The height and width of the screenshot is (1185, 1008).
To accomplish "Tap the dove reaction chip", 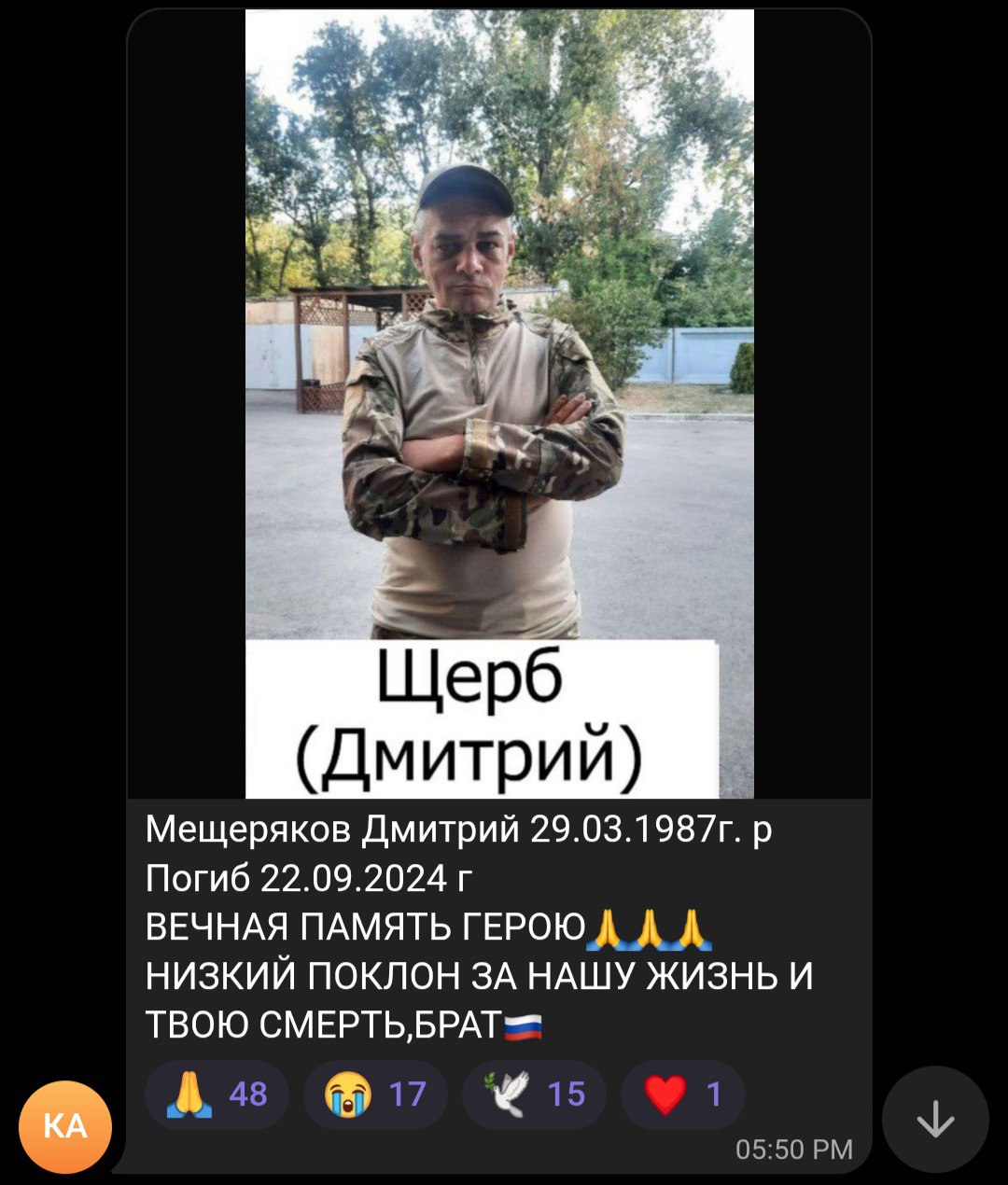I will [534, 1094].
